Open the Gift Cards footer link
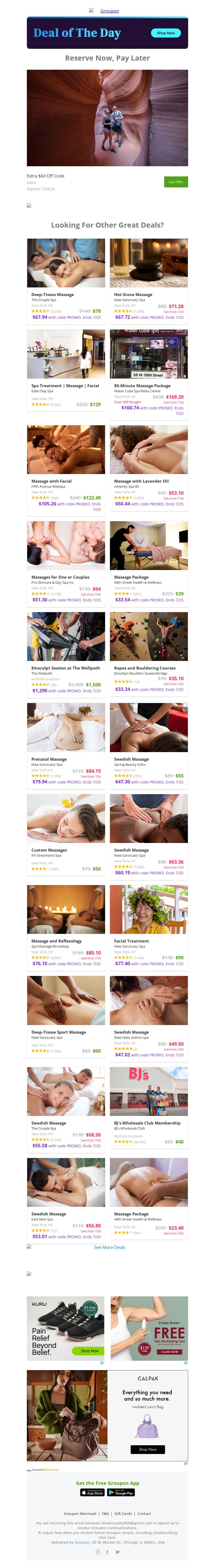Viewport: 215px width, 1568px height. [x=123, y=1513]
